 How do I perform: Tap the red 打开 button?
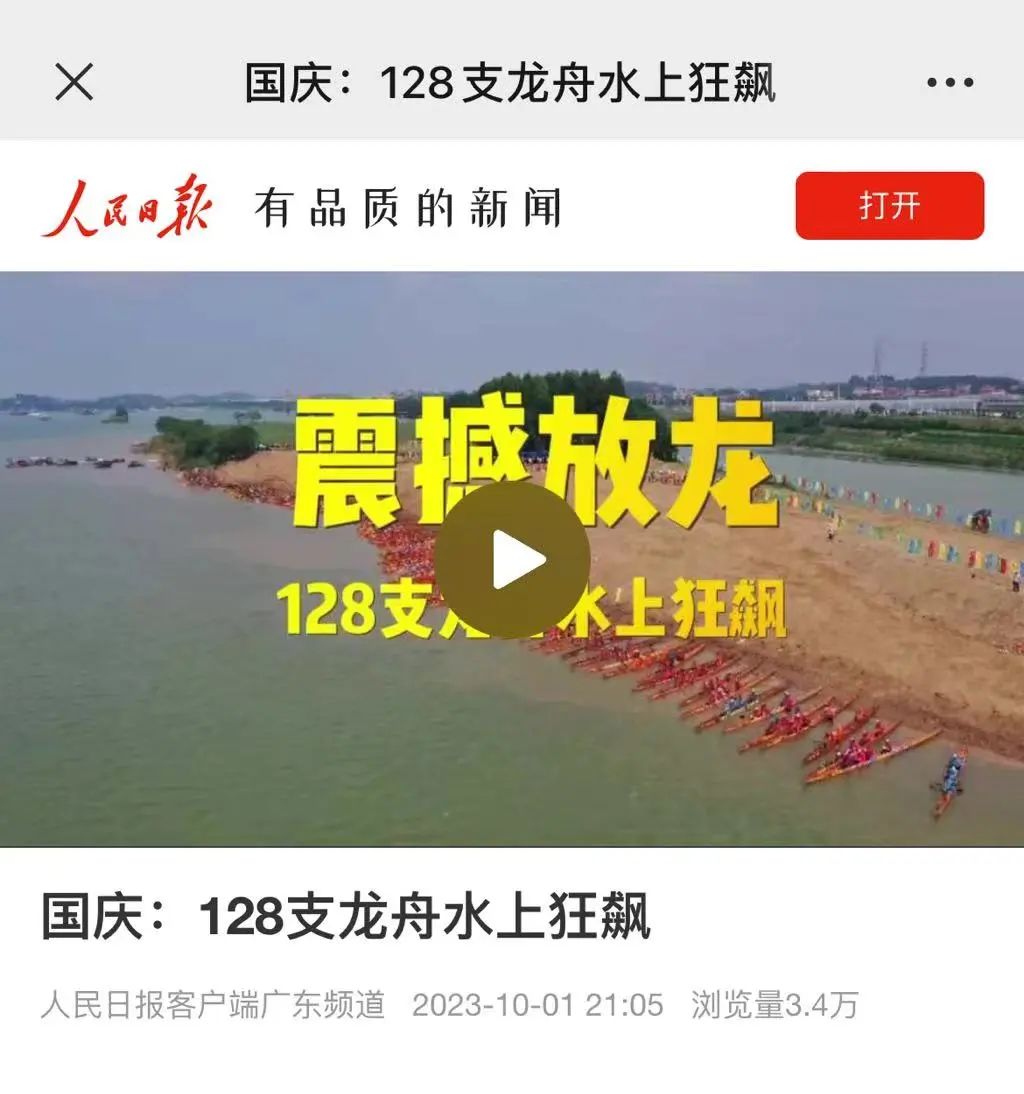(889, 206)
